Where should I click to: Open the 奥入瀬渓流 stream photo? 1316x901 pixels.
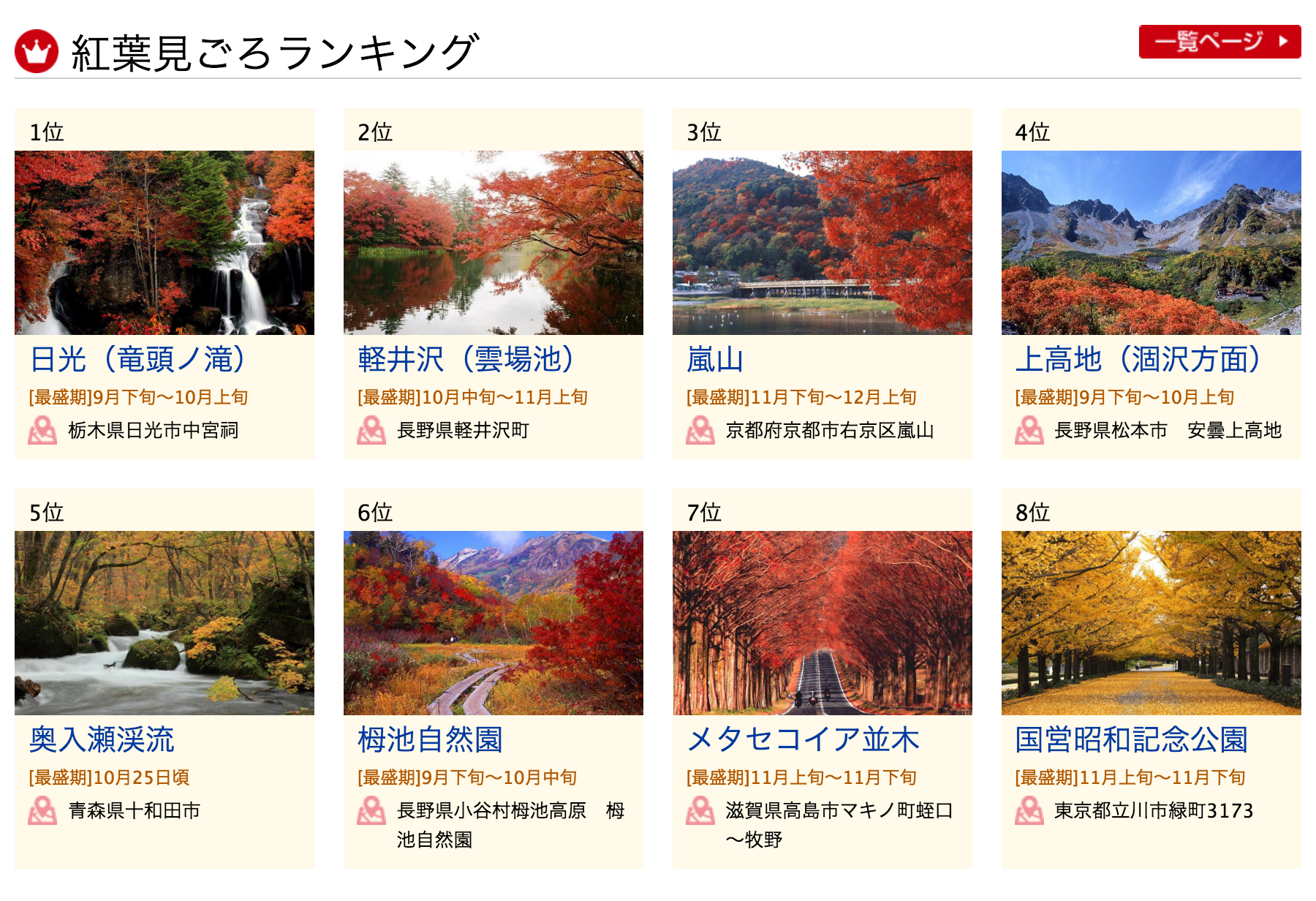pos(164,623)
